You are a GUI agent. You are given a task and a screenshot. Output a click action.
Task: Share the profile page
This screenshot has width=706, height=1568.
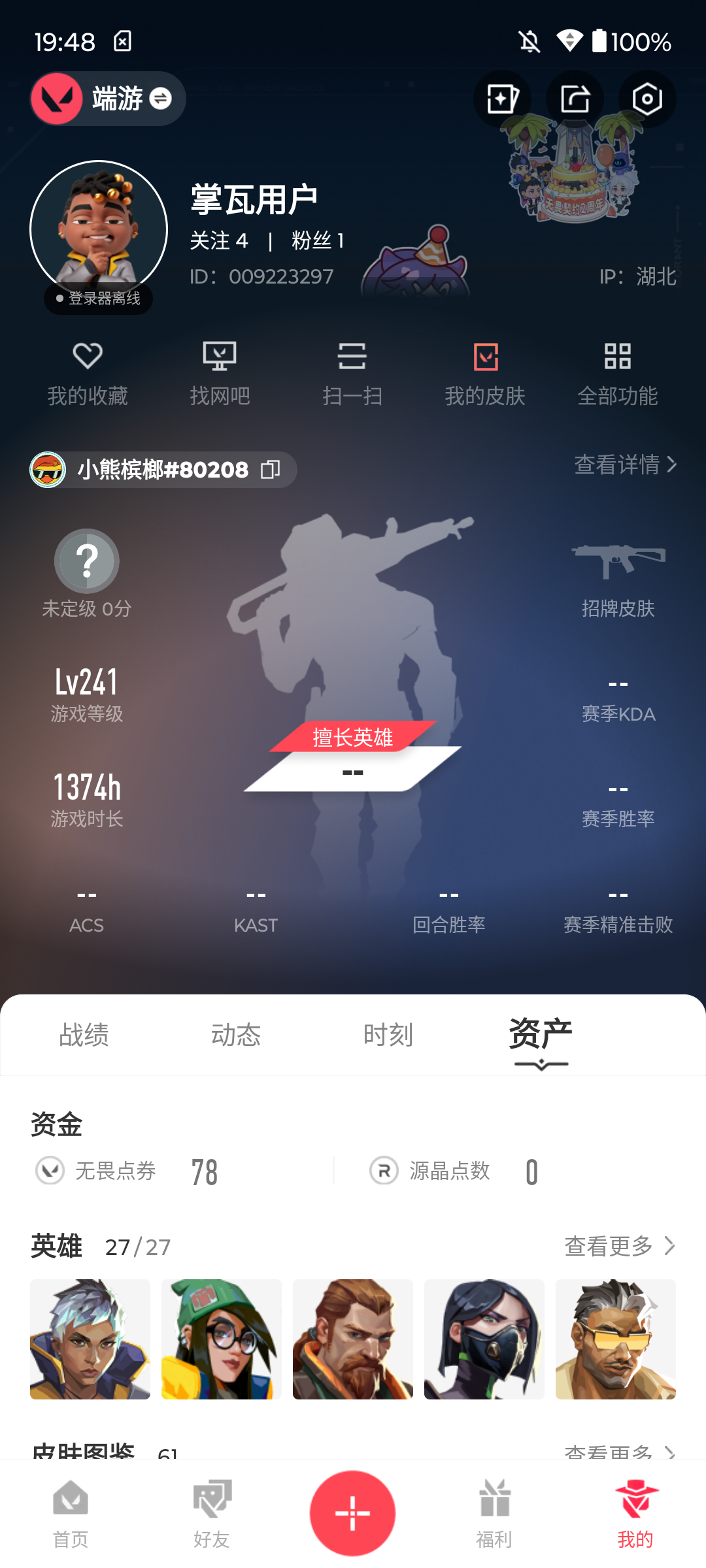pyautogui.click(x=575, y=99)
